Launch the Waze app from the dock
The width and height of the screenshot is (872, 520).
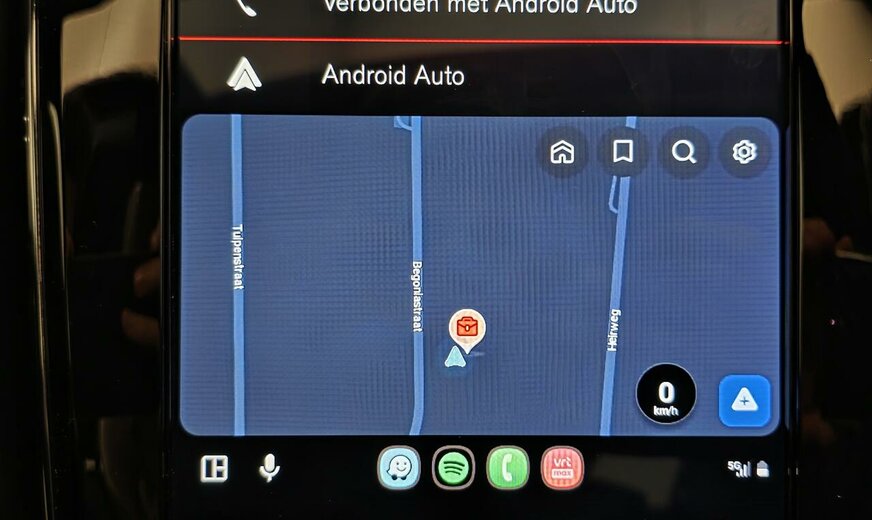(399, 467)
